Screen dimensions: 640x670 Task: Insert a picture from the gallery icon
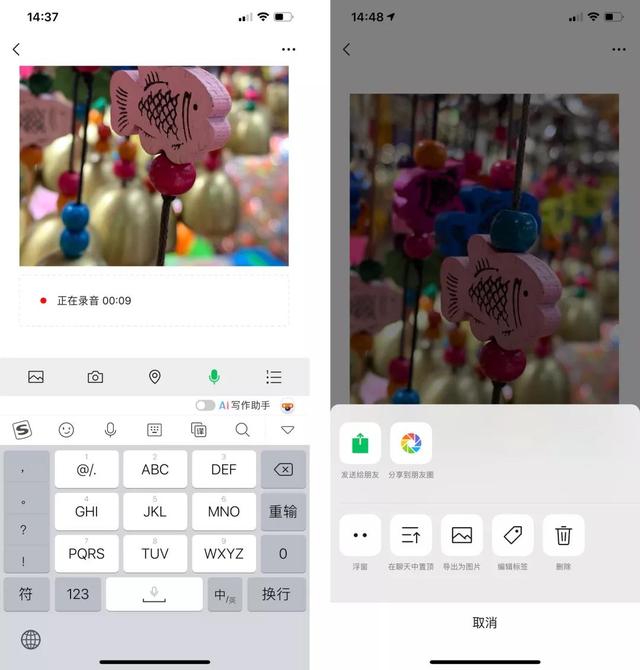click(36, 377)
